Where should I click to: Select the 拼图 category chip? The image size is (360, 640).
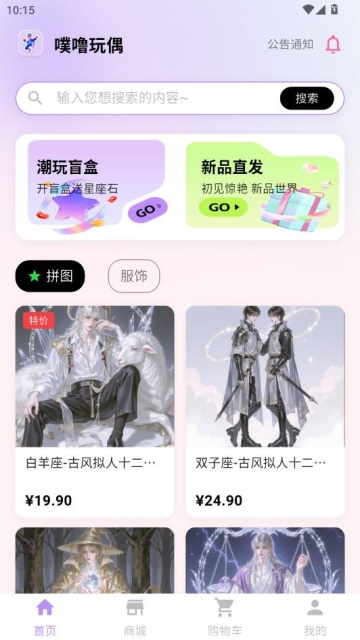(50, 276)
